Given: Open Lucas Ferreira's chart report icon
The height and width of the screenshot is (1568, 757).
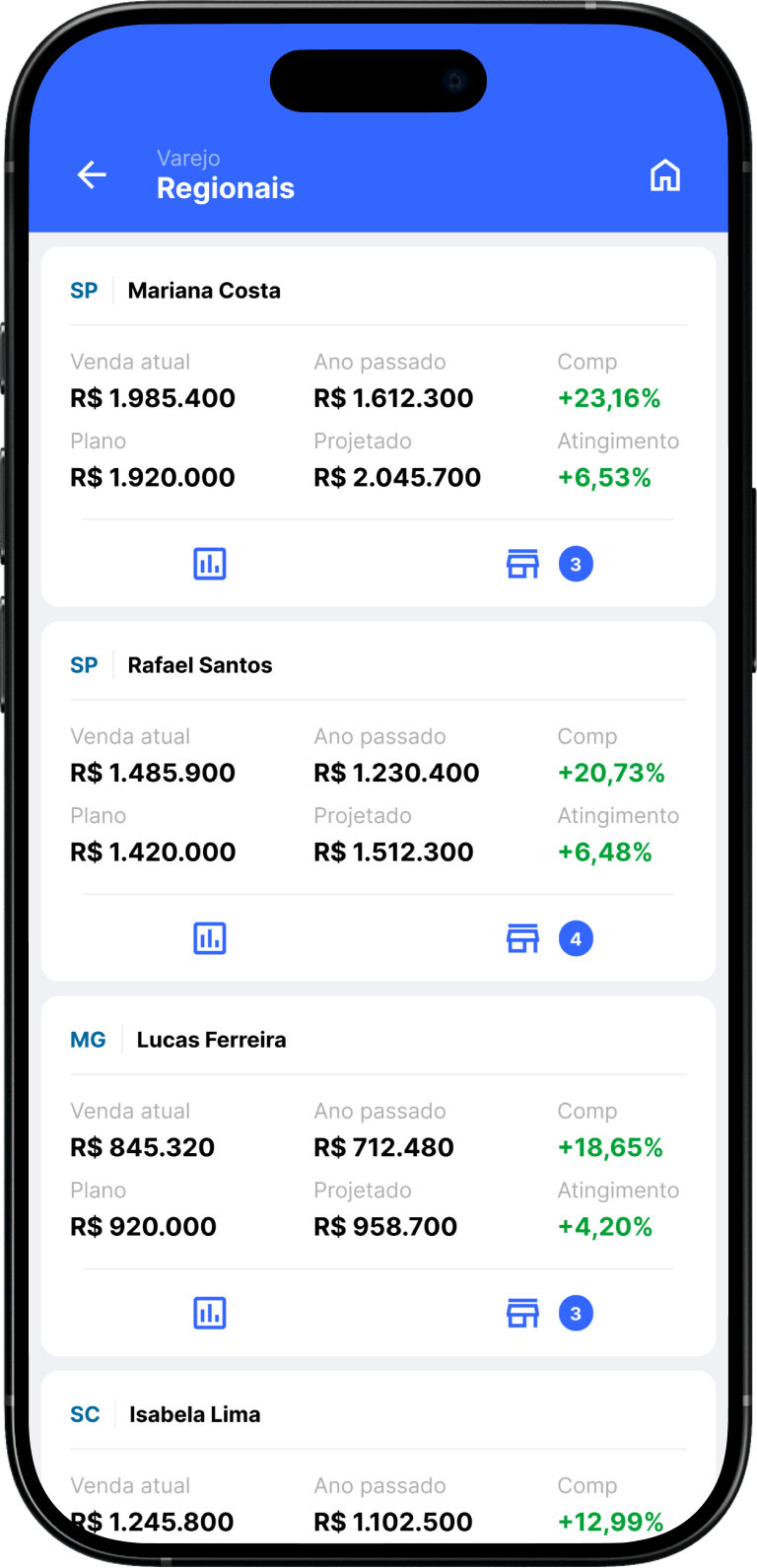Looking at the screenshot, I should pos(209,1313).
